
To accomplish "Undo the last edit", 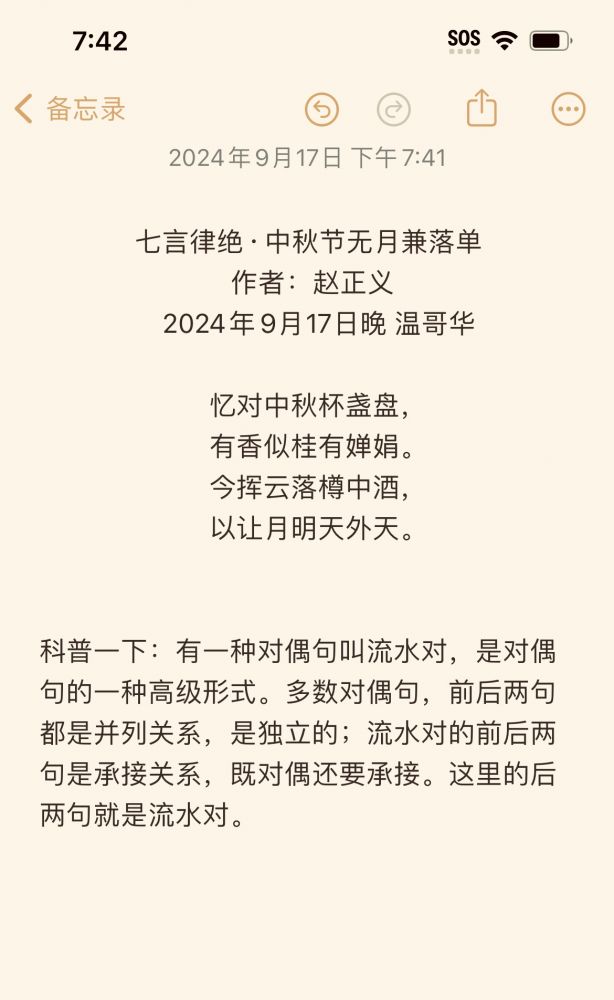I will [322, 109].
